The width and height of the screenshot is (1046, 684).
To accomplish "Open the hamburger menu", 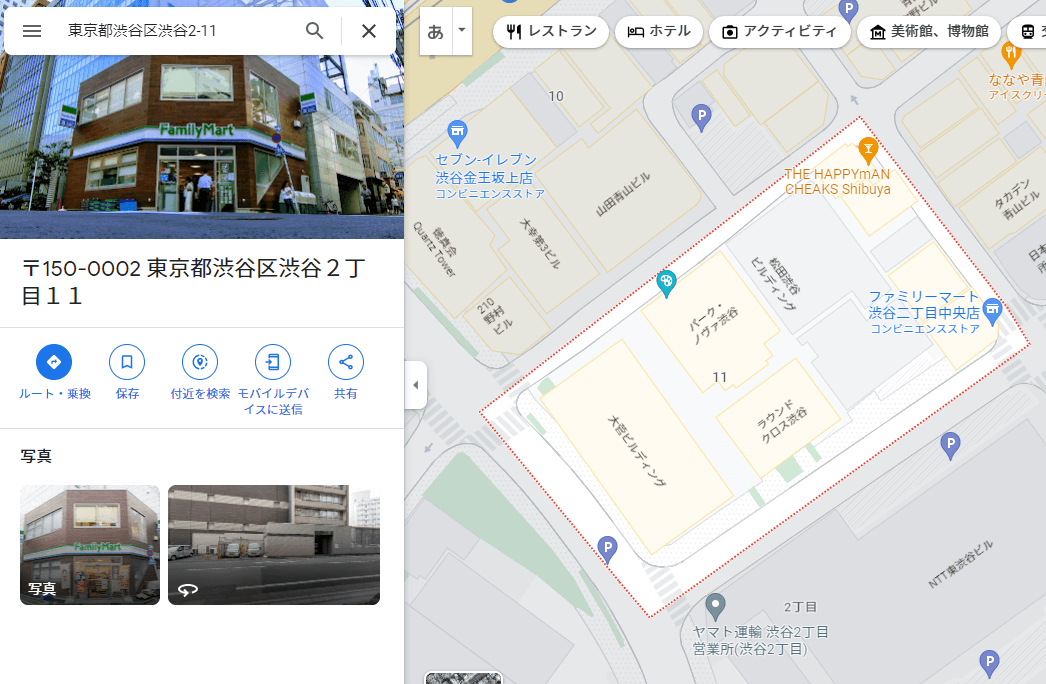I will pos(32,31).
